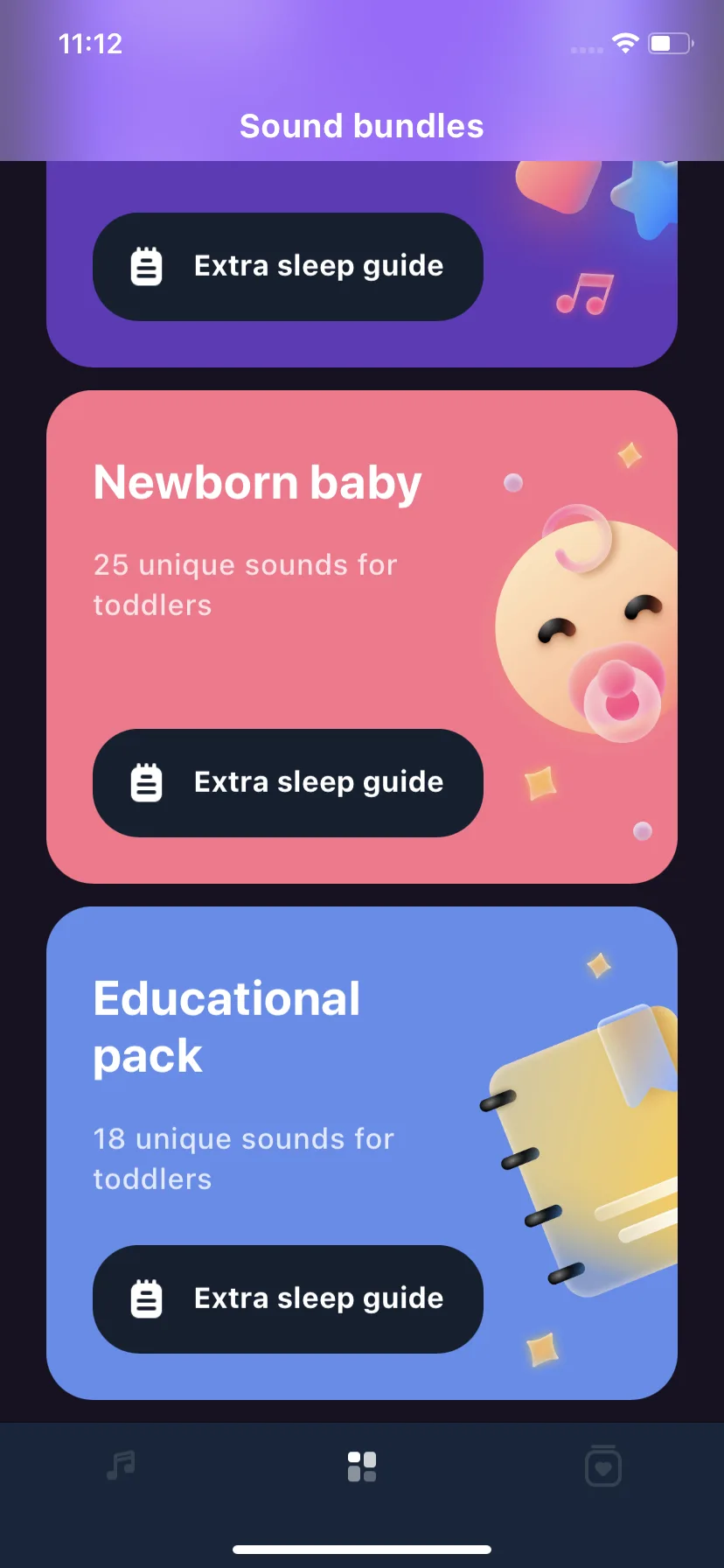The width and height of the screenshot is (724, 1568).
Task: Tap Extra sleep guide under Educational pack
Action: (x=288, y=1299)
